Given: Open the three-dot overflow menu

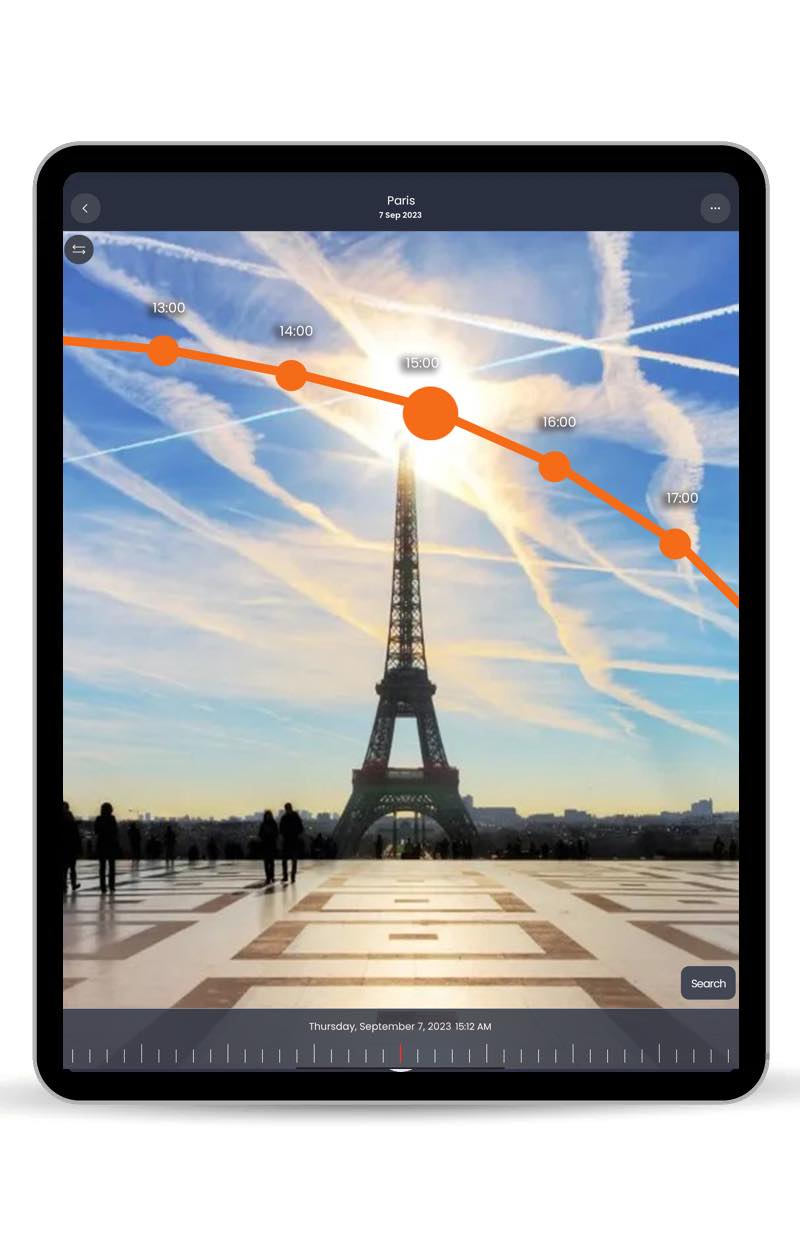Looking at the screenshot, I should [x=715, y=208].
